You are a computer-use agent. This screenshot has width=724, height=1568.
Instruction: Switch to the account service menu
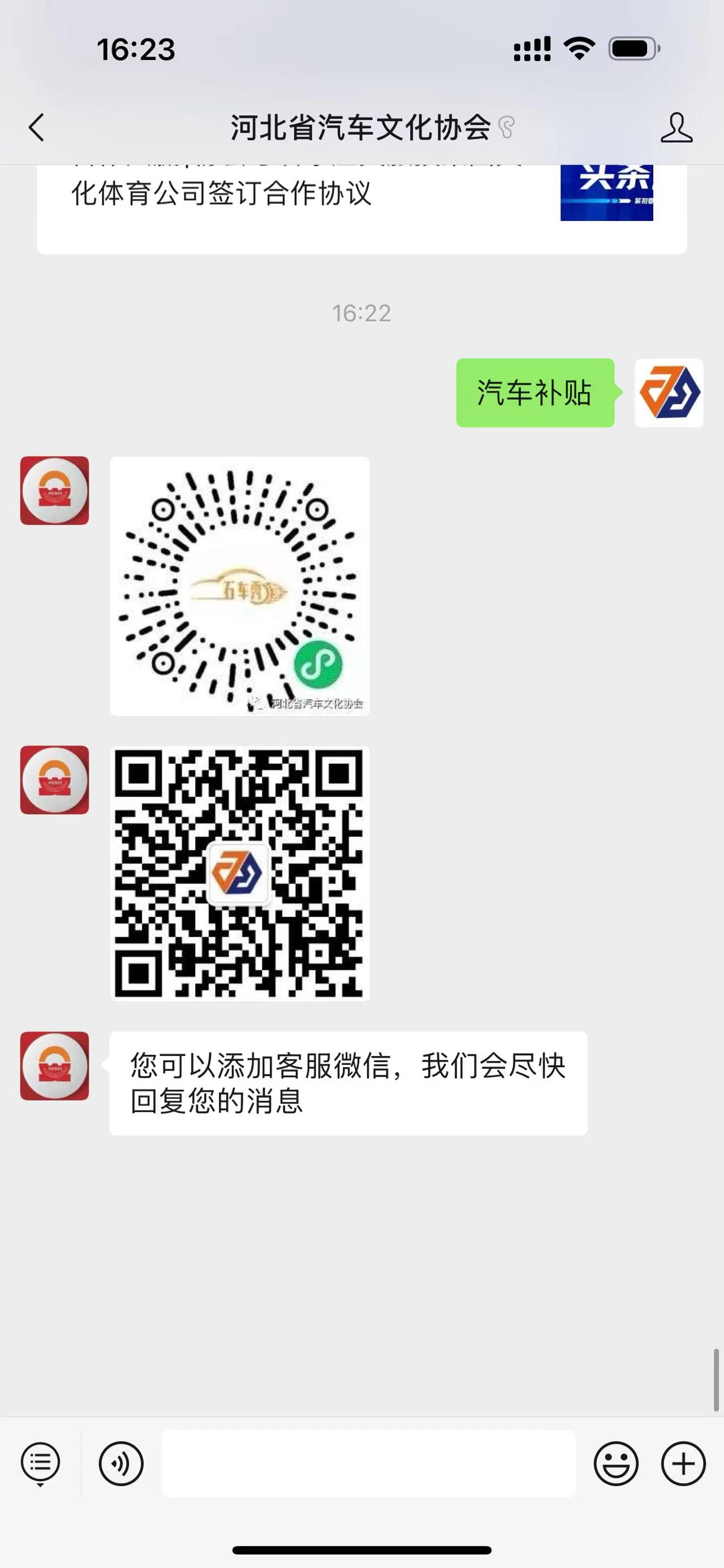[x=40, y=1463]
